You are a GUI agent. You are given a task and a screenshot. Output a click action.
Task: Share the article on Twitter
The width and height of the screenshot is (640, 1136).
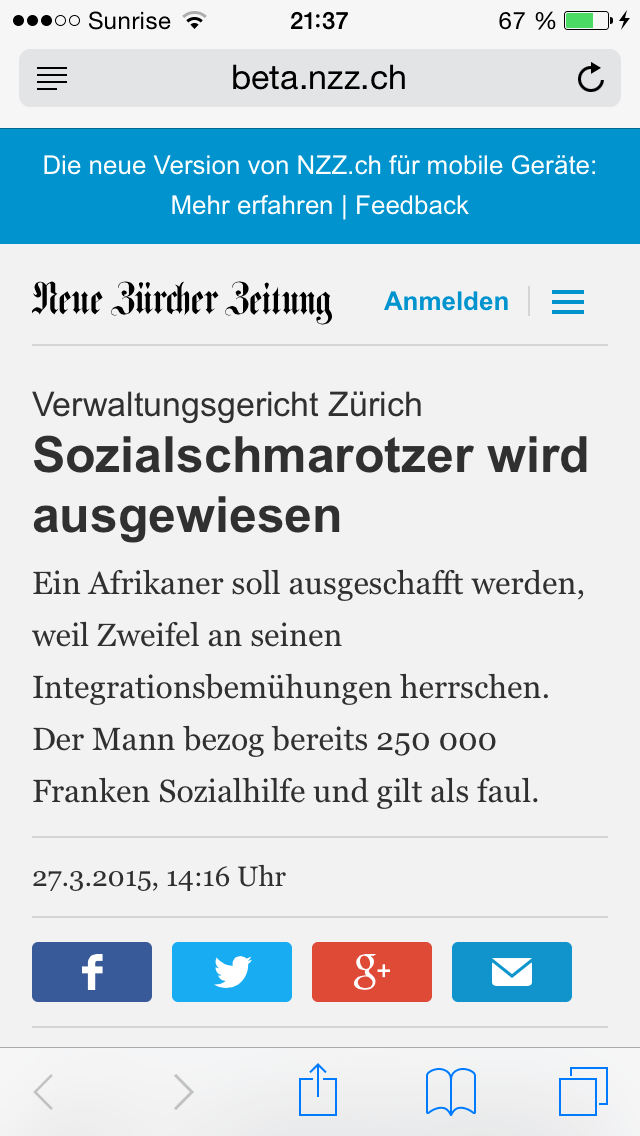(x=232, y=972)
